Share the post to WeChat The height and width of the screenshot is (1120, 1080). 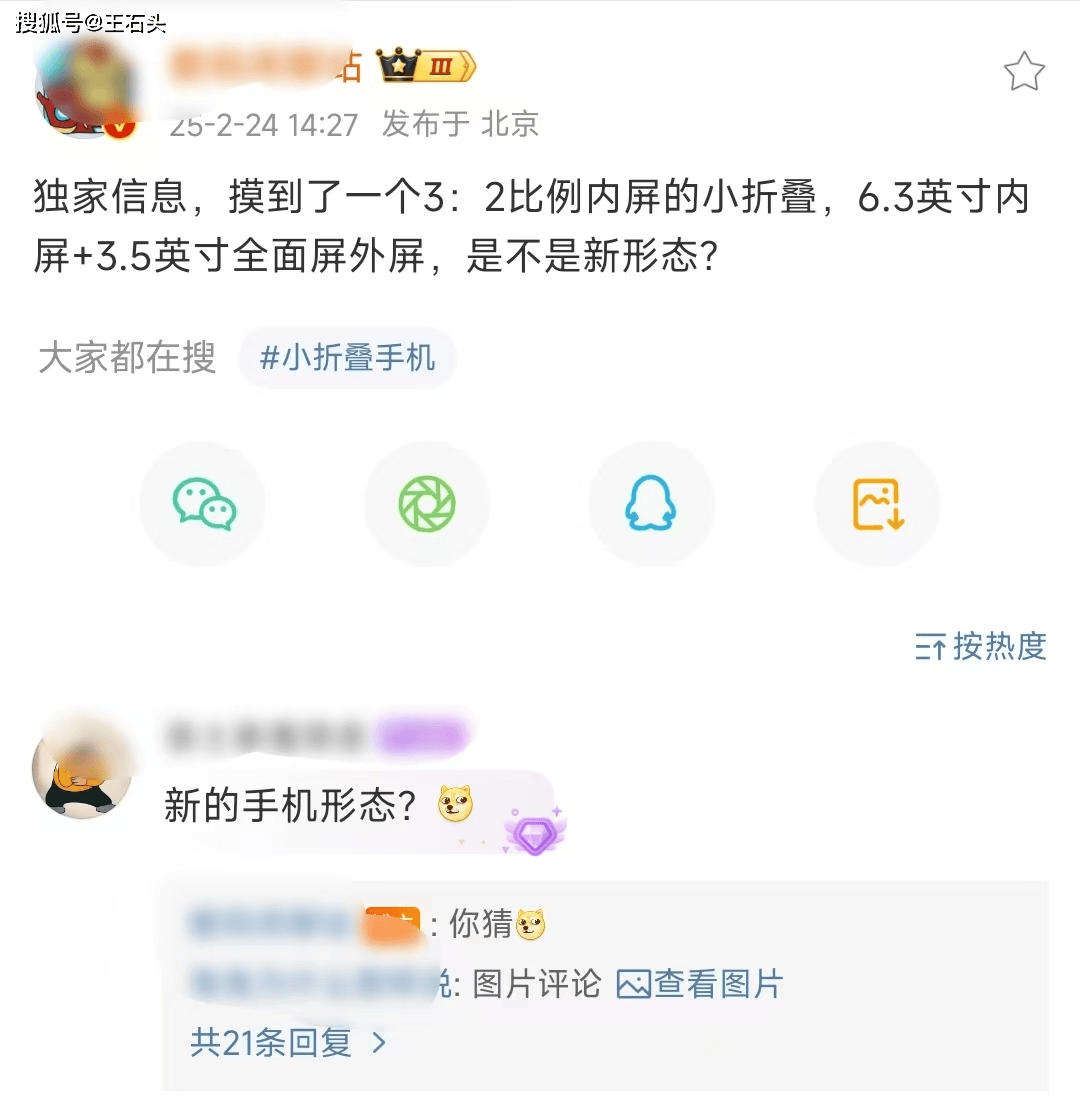click(x=204, y=504)
